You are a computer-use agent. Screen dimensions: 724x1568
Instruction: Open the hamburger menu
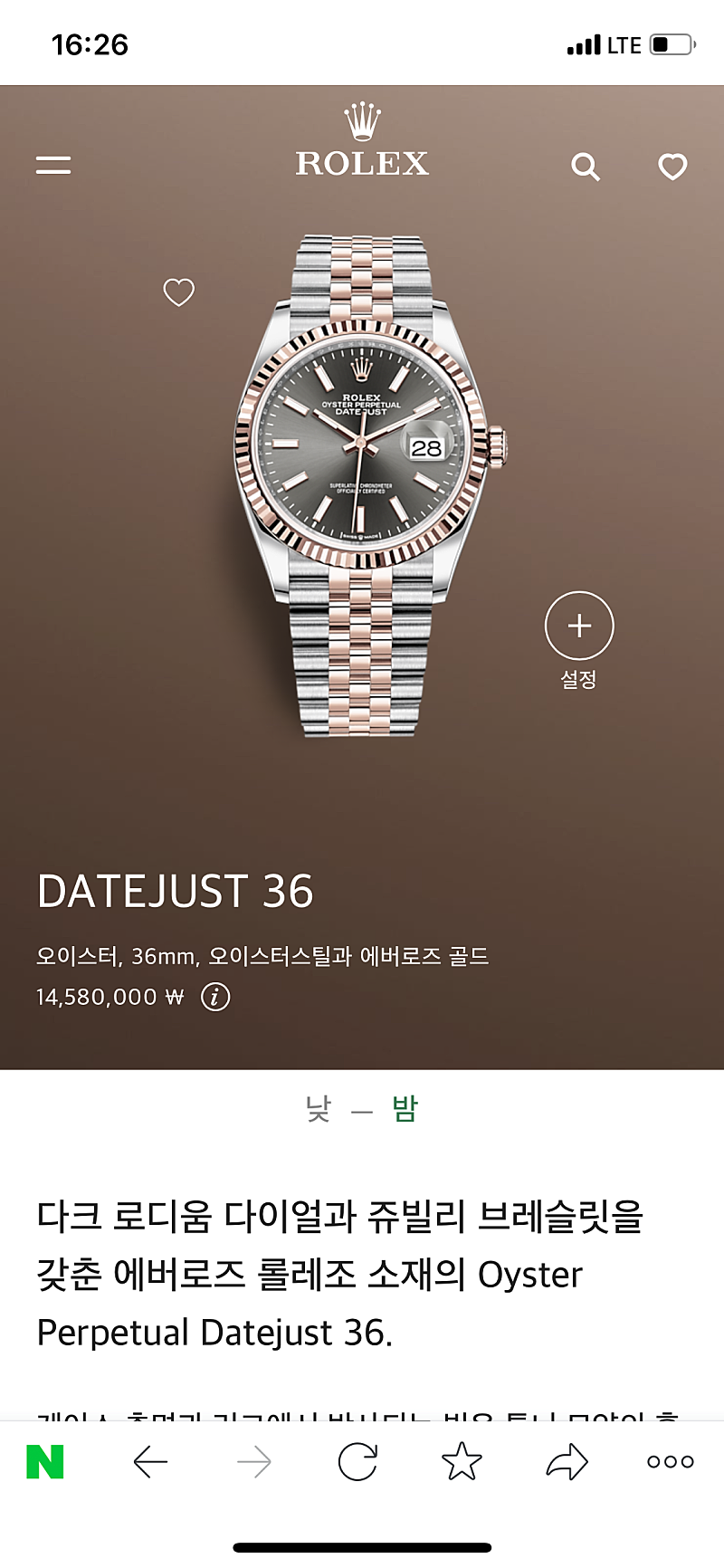click(53, 165)
